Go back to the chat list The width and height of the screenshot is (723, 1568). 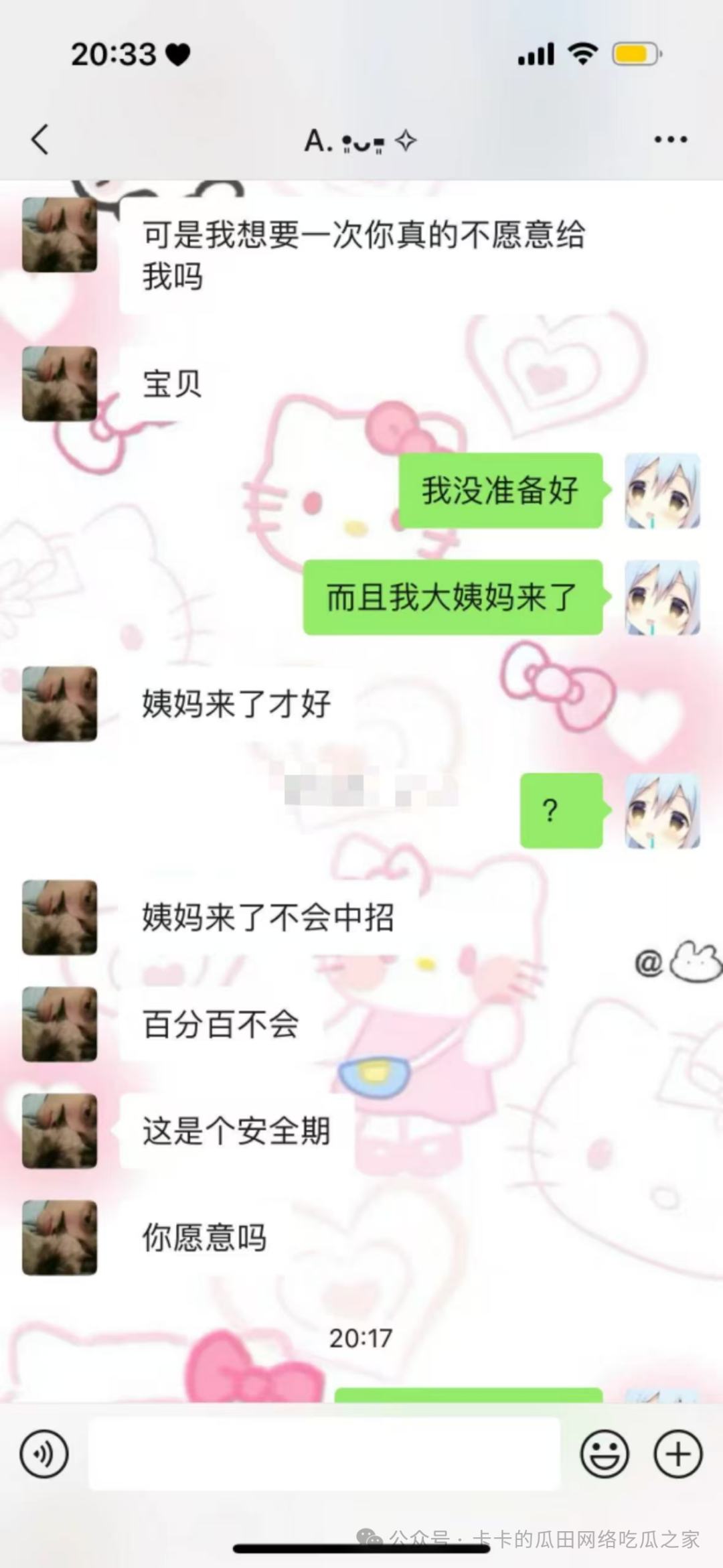(x=40, y=140)
